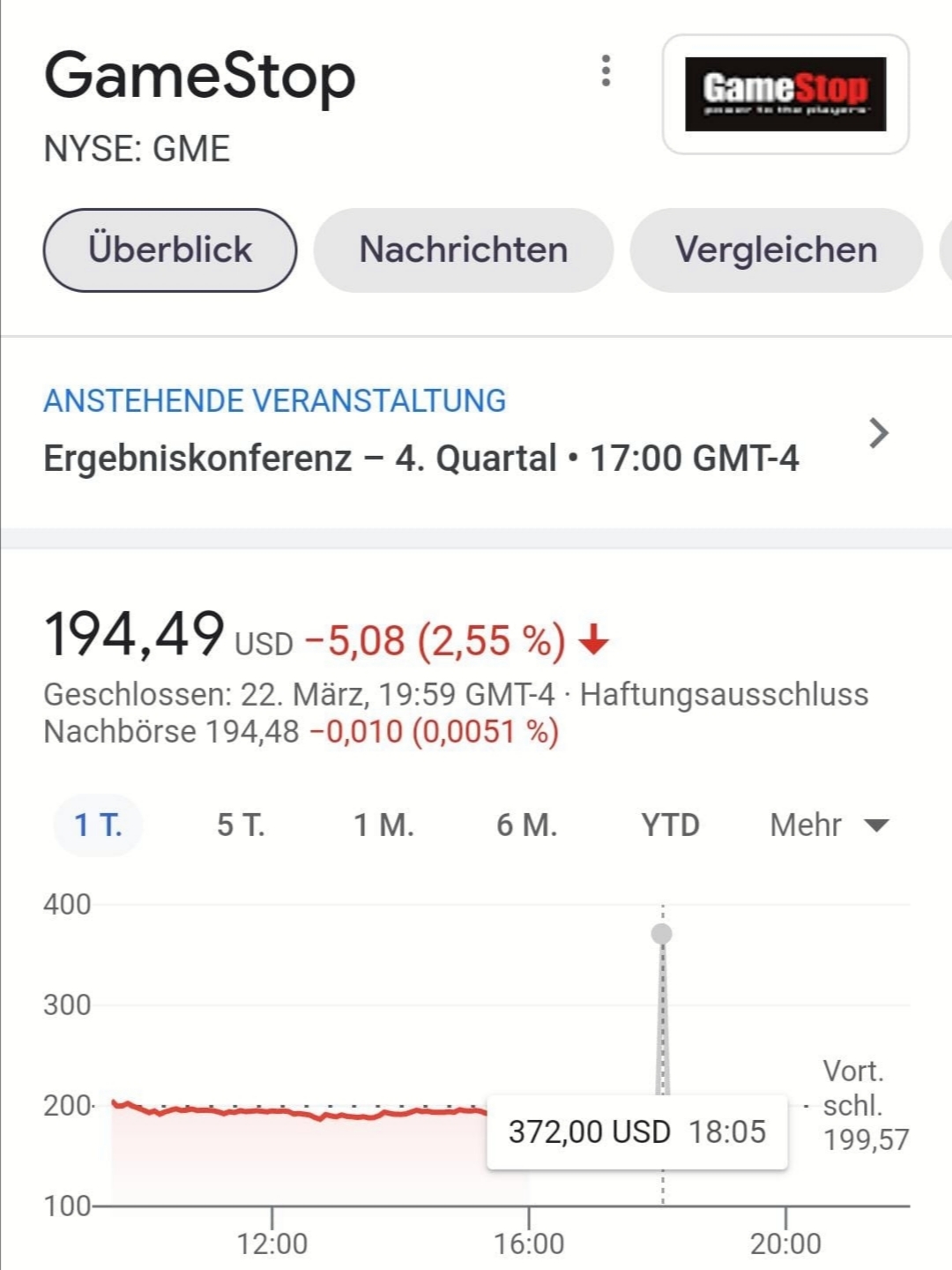Expand the Ergebniskonferenz event via the chevron
The width and height of the screenshot is (952, 1270).
[877, 434]
